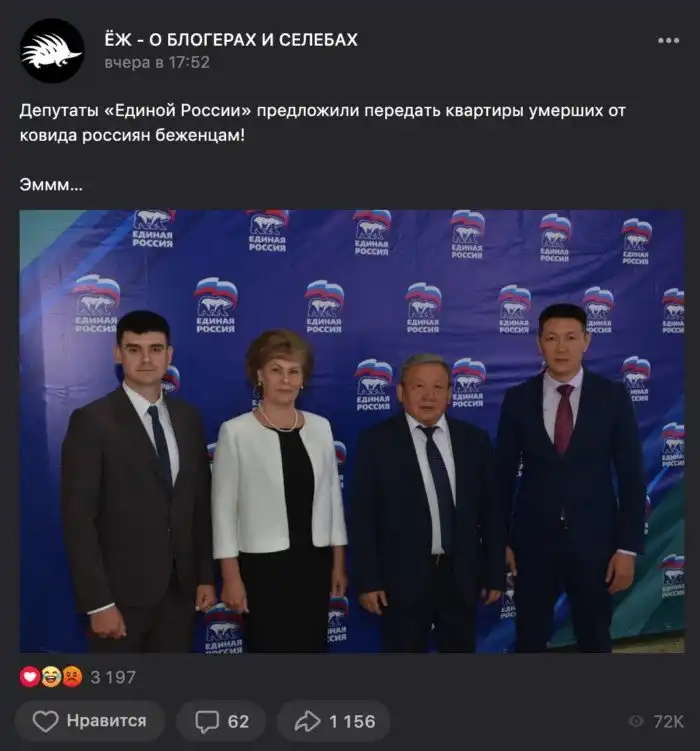Open the ЁЖ - О БЛОГЕРАХ И СЕЛЕБАХ page
Screen dimensions: 700x751
[x=230, y=39]
